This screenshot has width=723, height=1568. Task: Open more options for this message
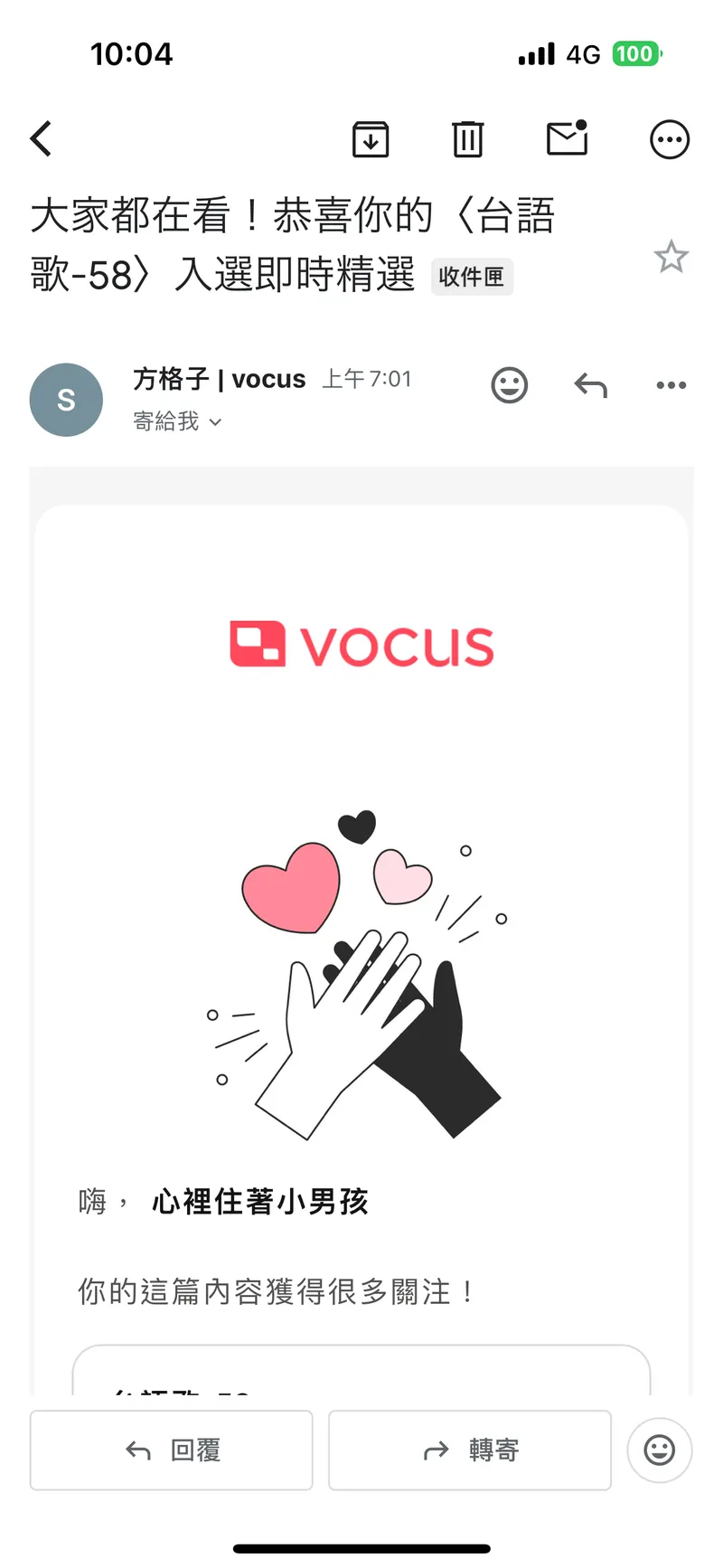coord(671,385)
